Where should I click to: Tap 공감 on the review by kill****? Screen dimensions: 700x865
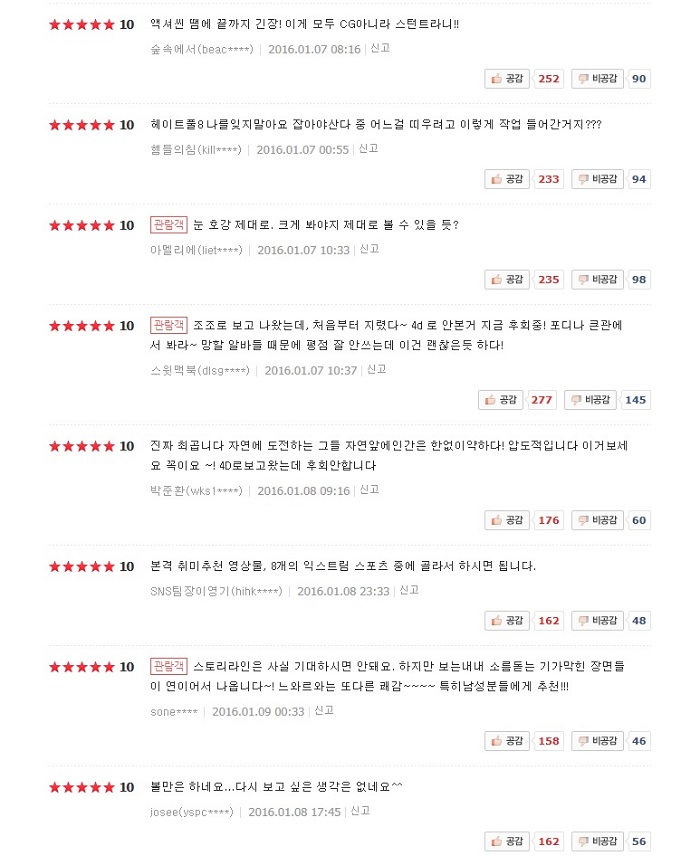coord(508,179)
